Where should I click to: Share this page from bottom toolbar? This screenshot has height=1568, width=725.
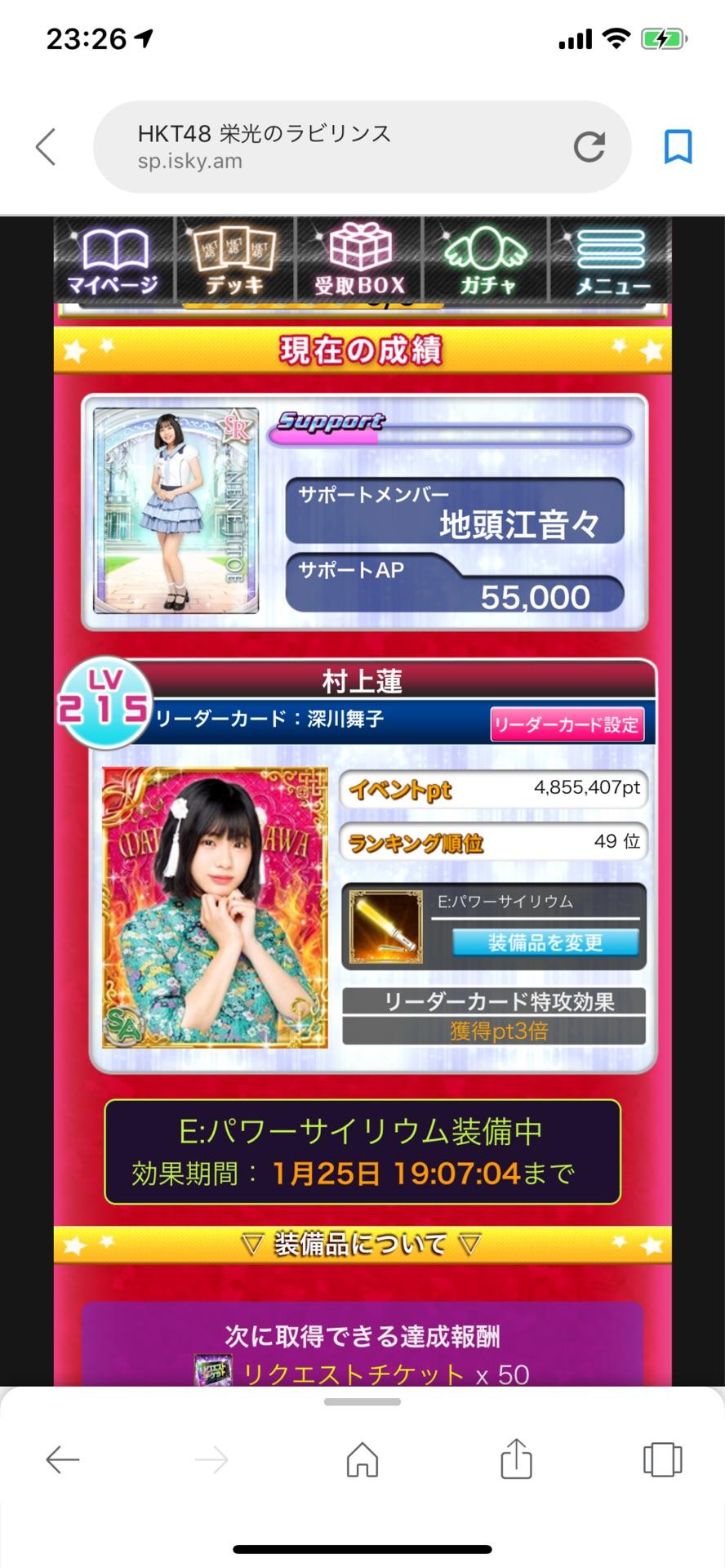[515, 1459]
